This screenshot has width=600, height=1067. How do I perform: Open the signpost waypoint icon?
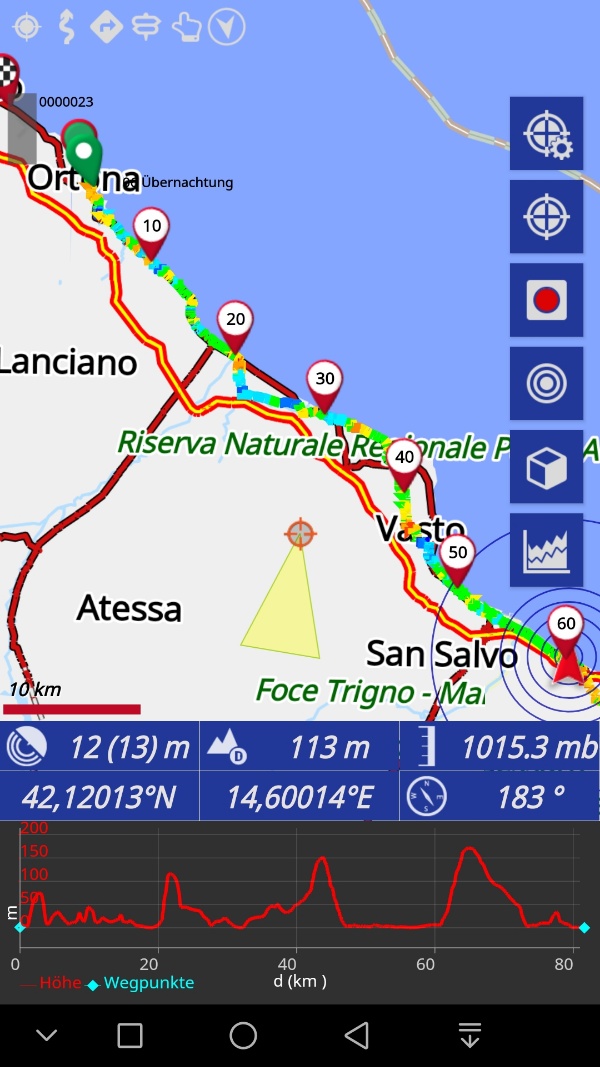(146, 27)
